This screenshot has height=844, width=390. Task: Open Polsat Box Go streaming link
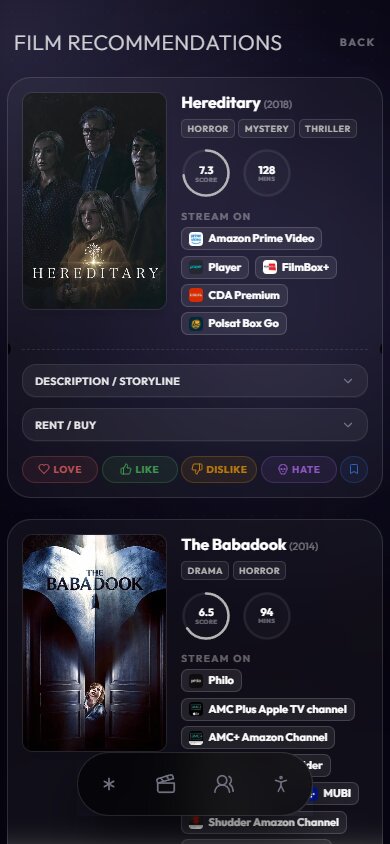point(233,323)
